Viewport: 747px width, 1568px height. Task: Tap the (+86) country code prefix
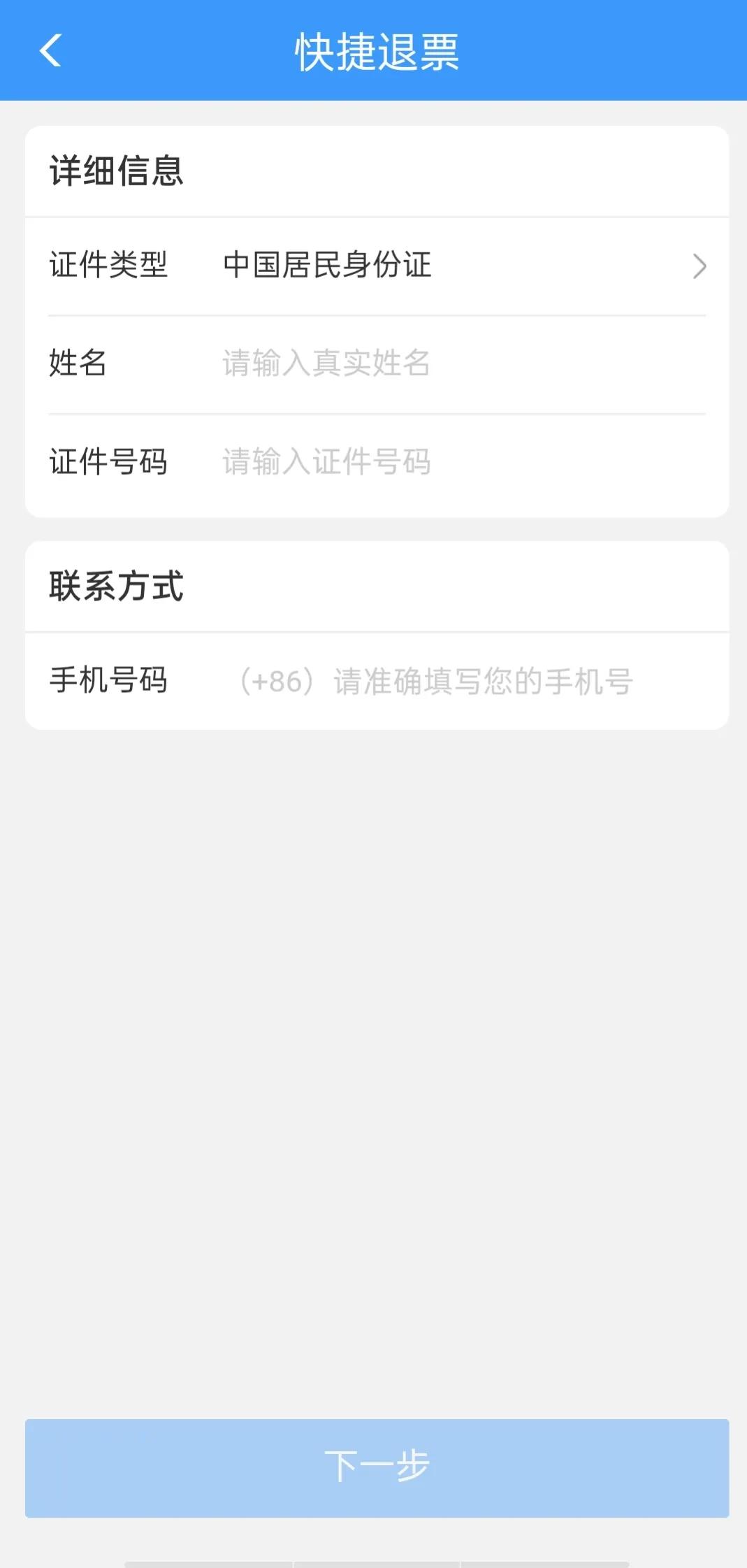(x=273, y=682)
